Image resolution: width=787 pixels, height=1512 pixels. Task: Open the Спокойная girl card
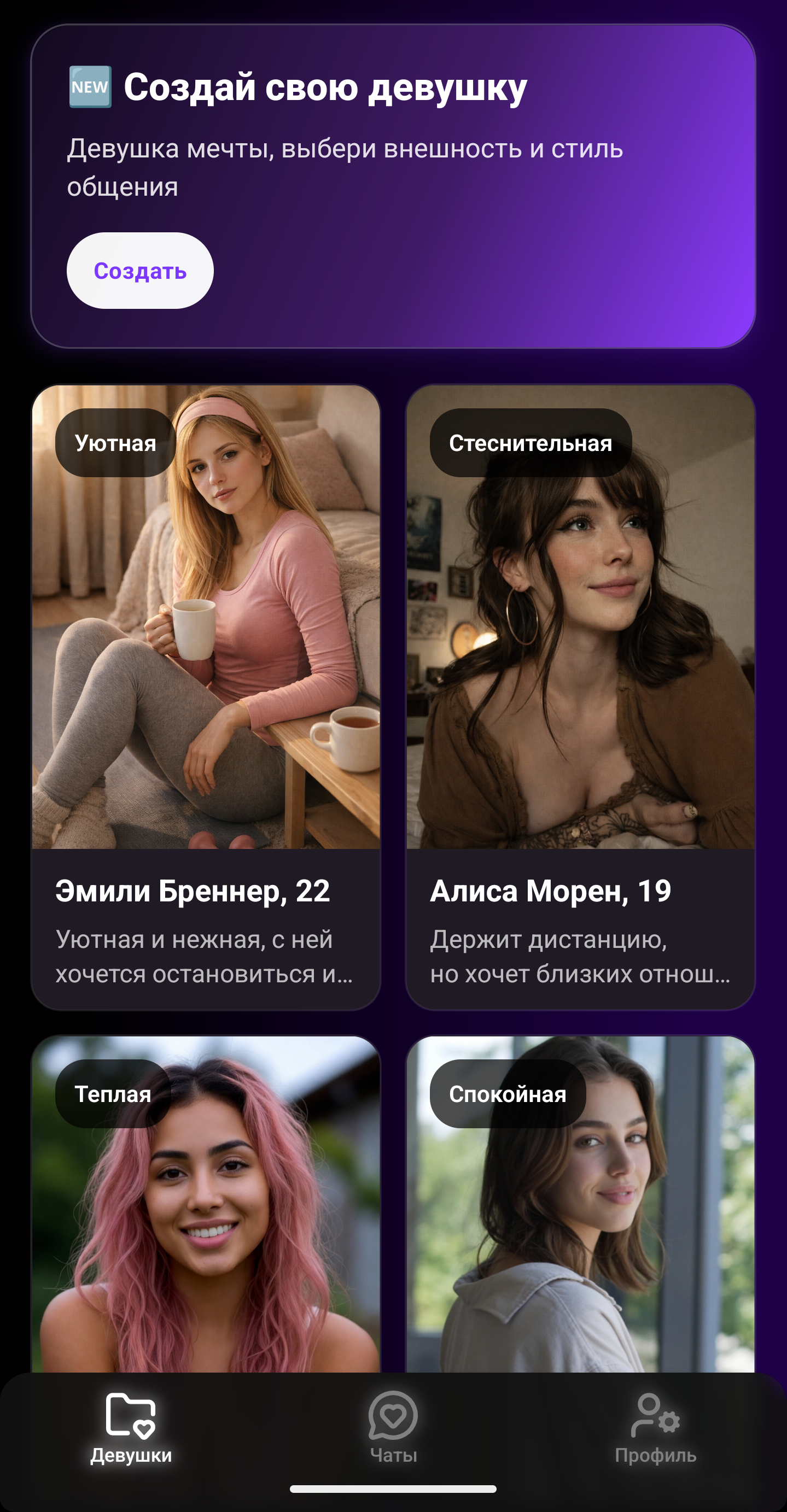click(x=580, y=1204)
